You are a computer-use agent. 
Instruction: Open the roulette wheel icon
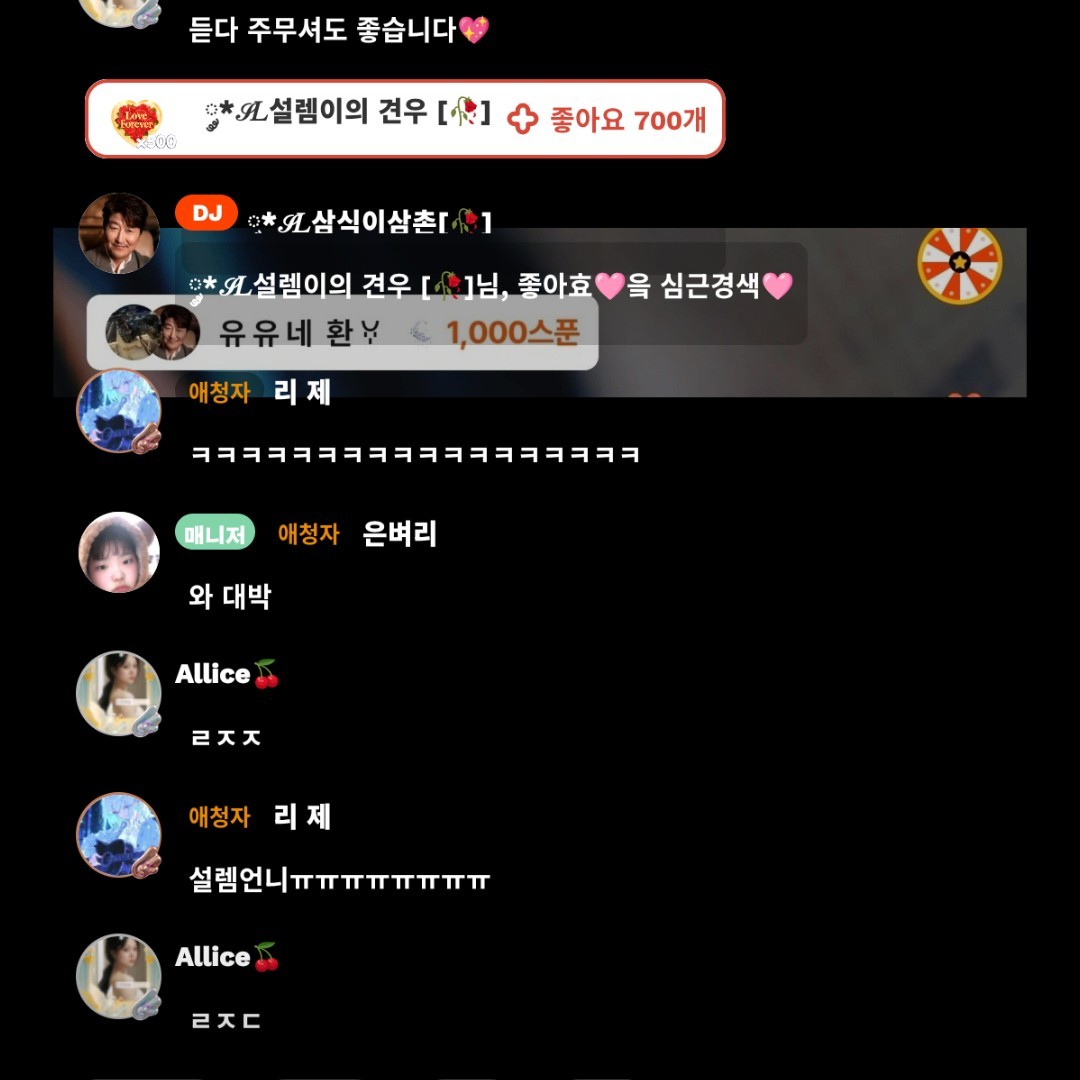[x=959, y=265]
